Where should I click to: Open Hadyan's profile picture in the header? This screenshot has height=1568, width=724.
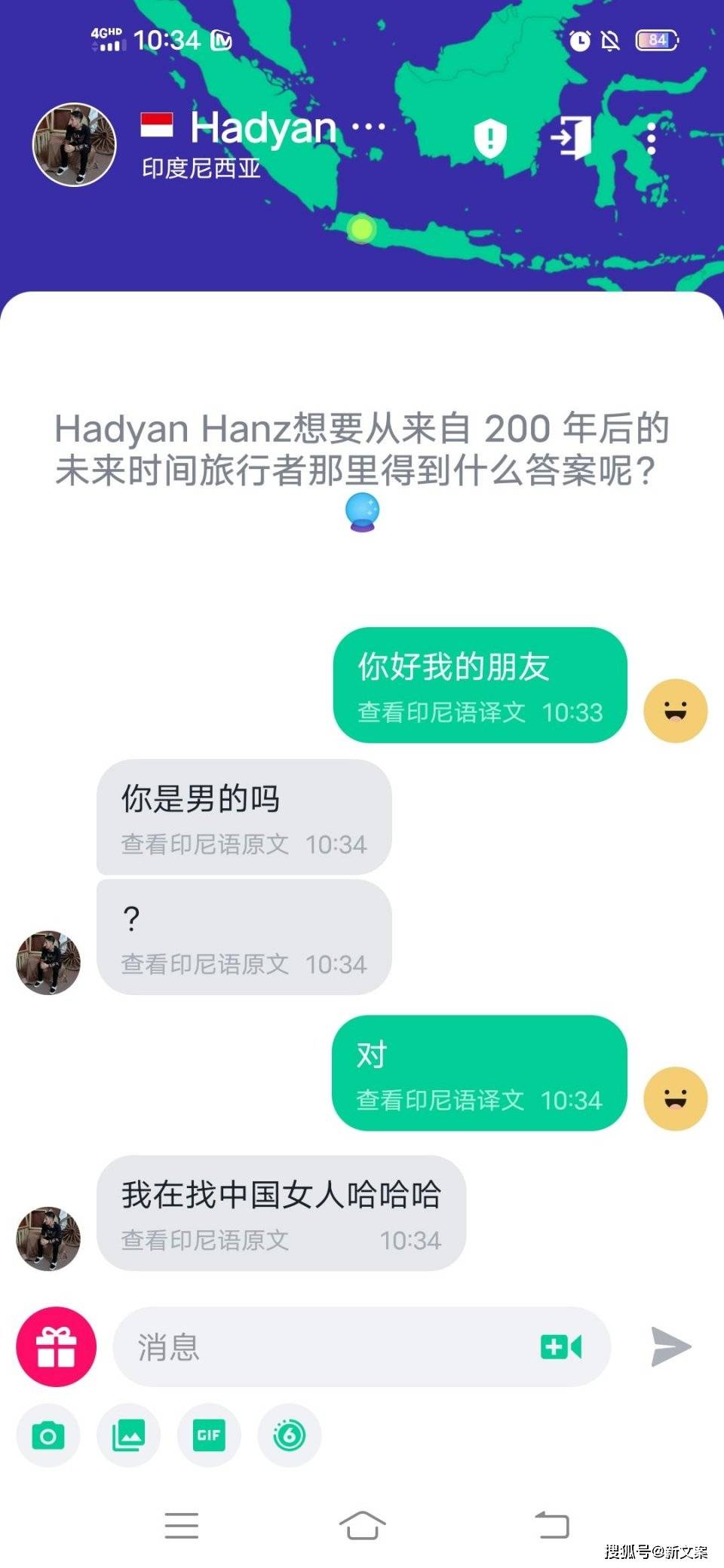[x=74, y=145]
